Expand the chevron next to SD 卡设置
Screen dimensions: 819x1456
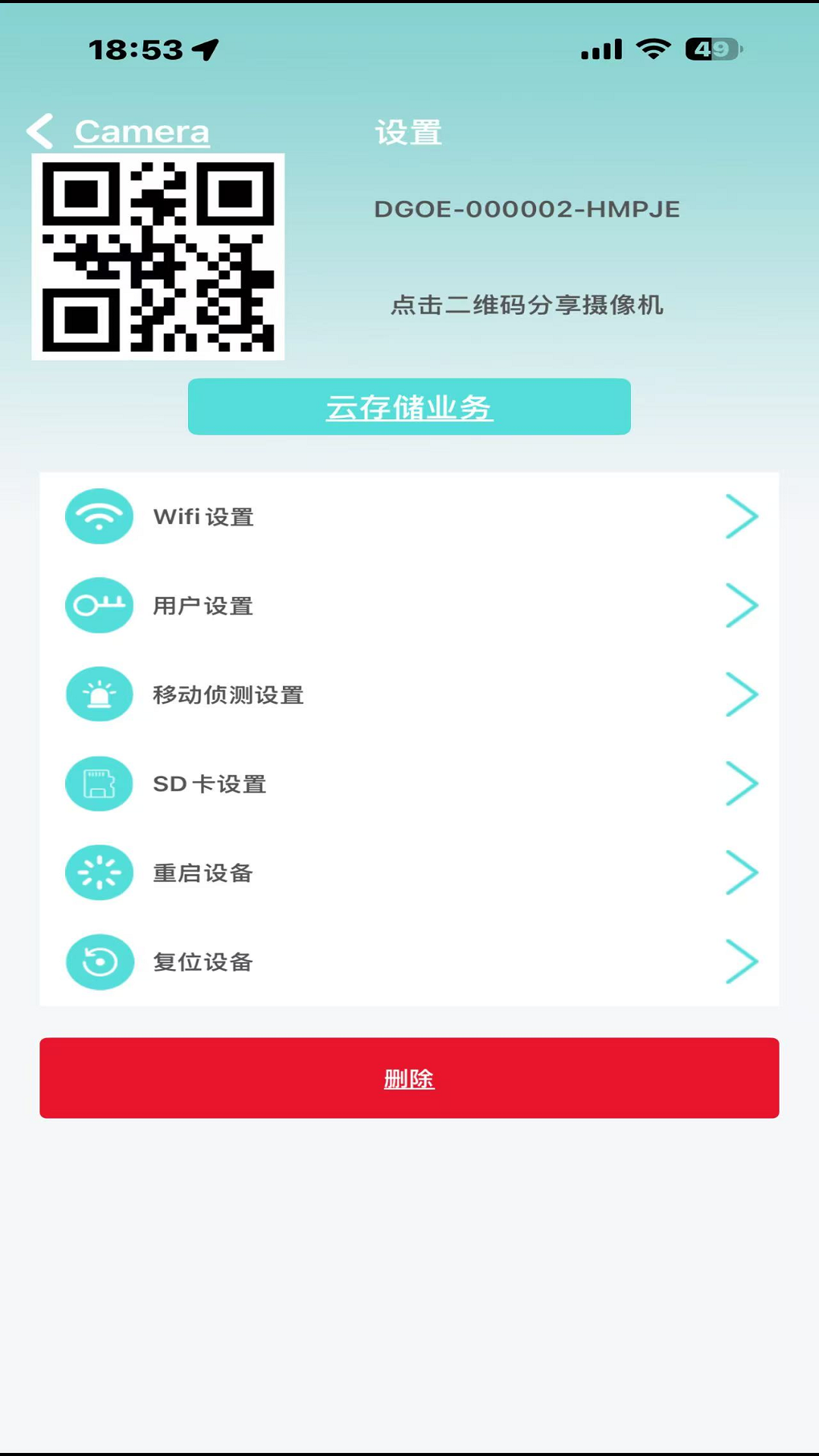742,783
